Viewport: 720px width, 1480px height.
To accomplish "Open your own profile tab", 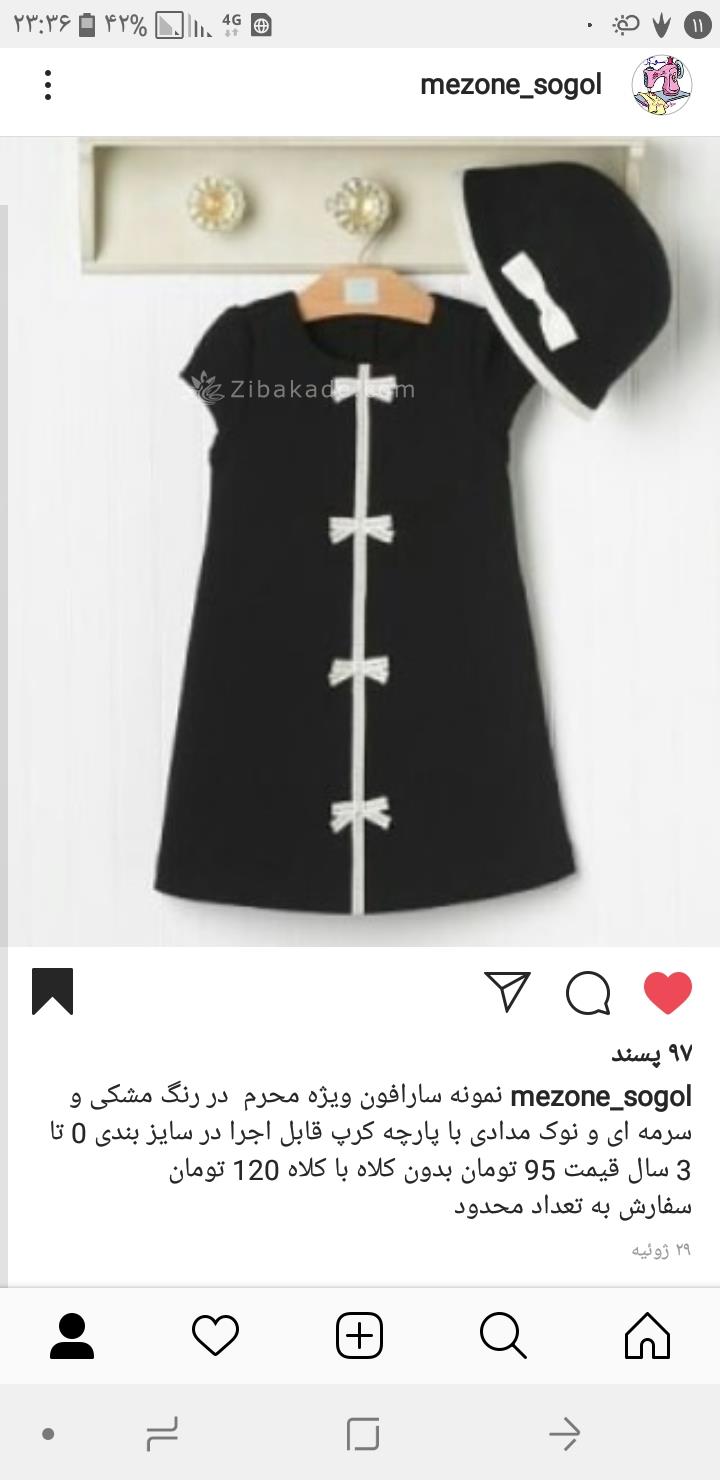I will (x=70, y=1334).
